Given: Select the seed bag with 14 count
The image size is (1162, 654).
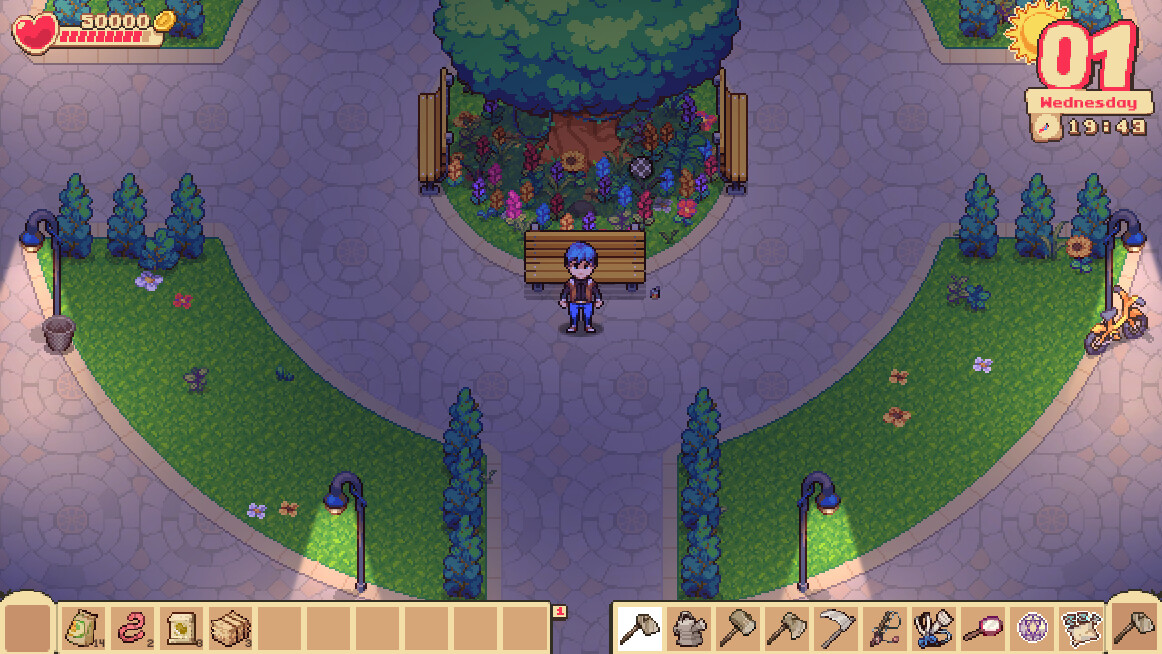Looking at the screenshot, I should point(82,628).
